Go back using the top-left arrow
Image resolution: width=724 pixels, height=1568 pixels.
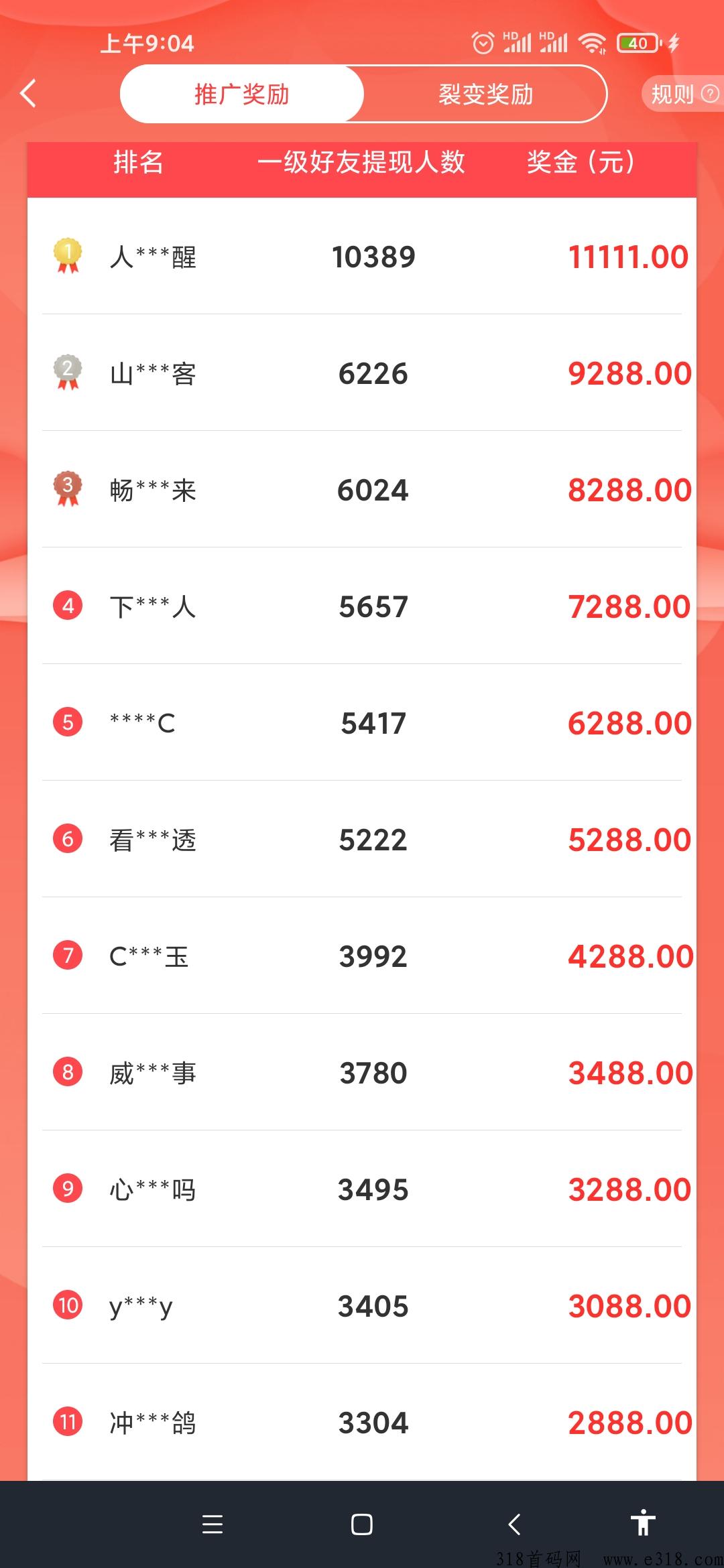(28, 94)
